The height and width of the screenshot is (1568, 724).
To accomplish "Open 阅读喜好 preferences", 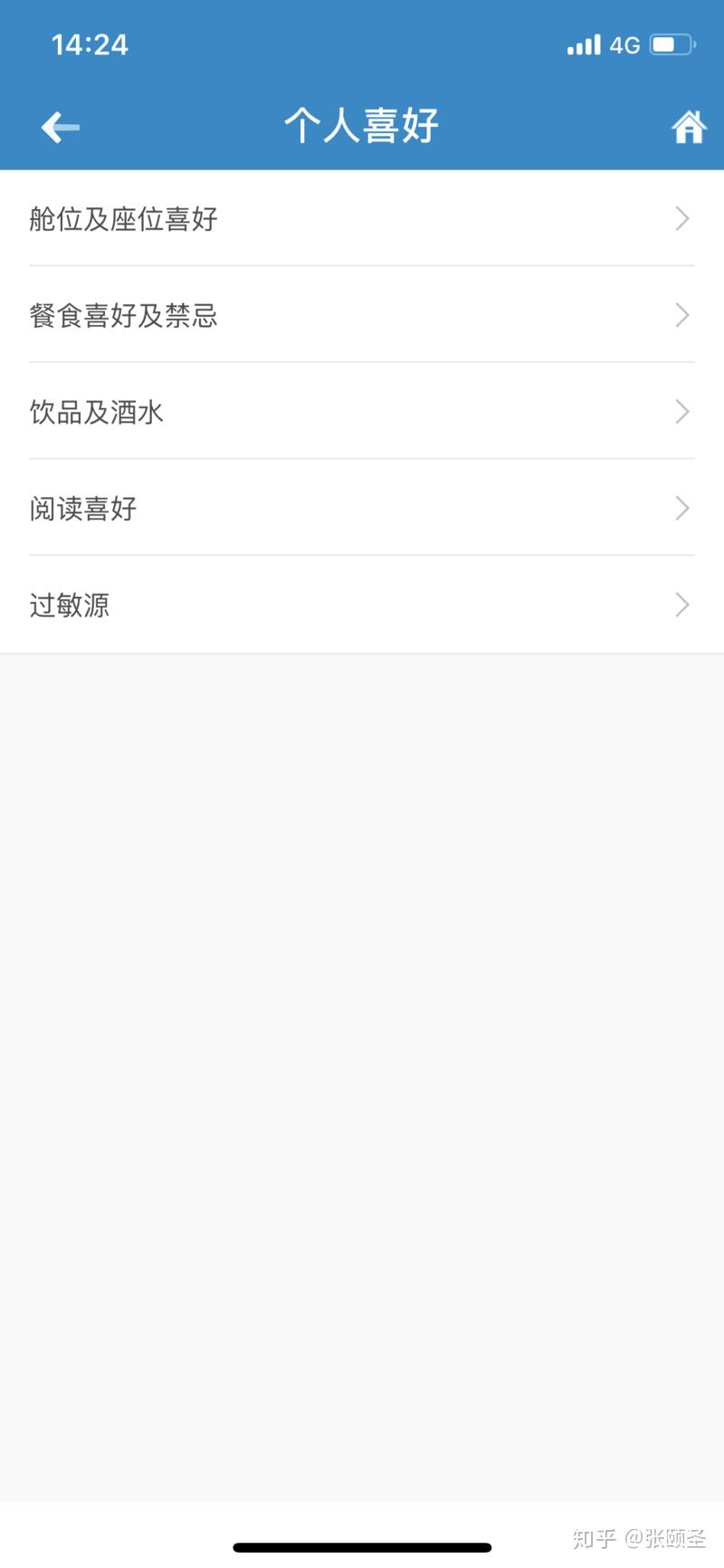I will click(x=362, y=508).
